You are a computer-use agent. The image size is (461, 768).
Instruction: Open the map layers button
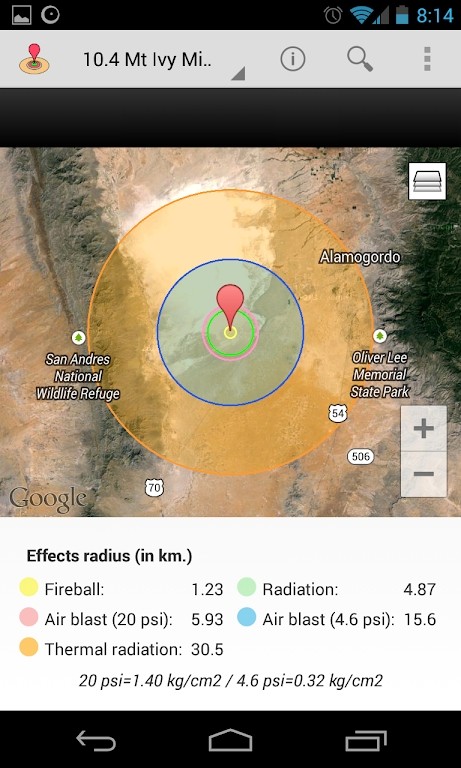click(x=427, y=181)
